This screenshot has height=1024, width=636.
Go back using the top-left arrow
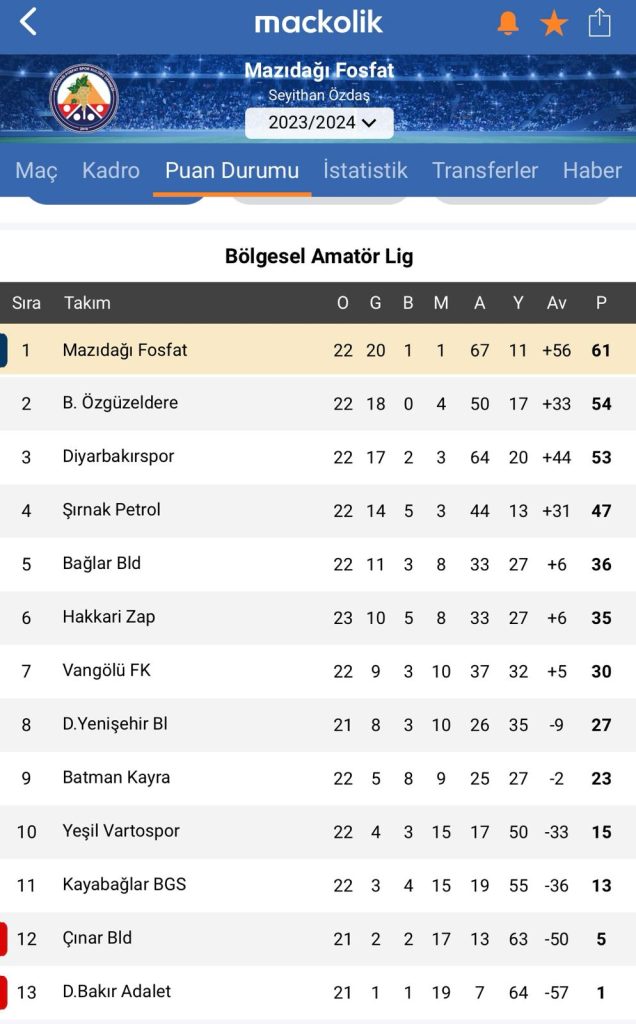28,22
